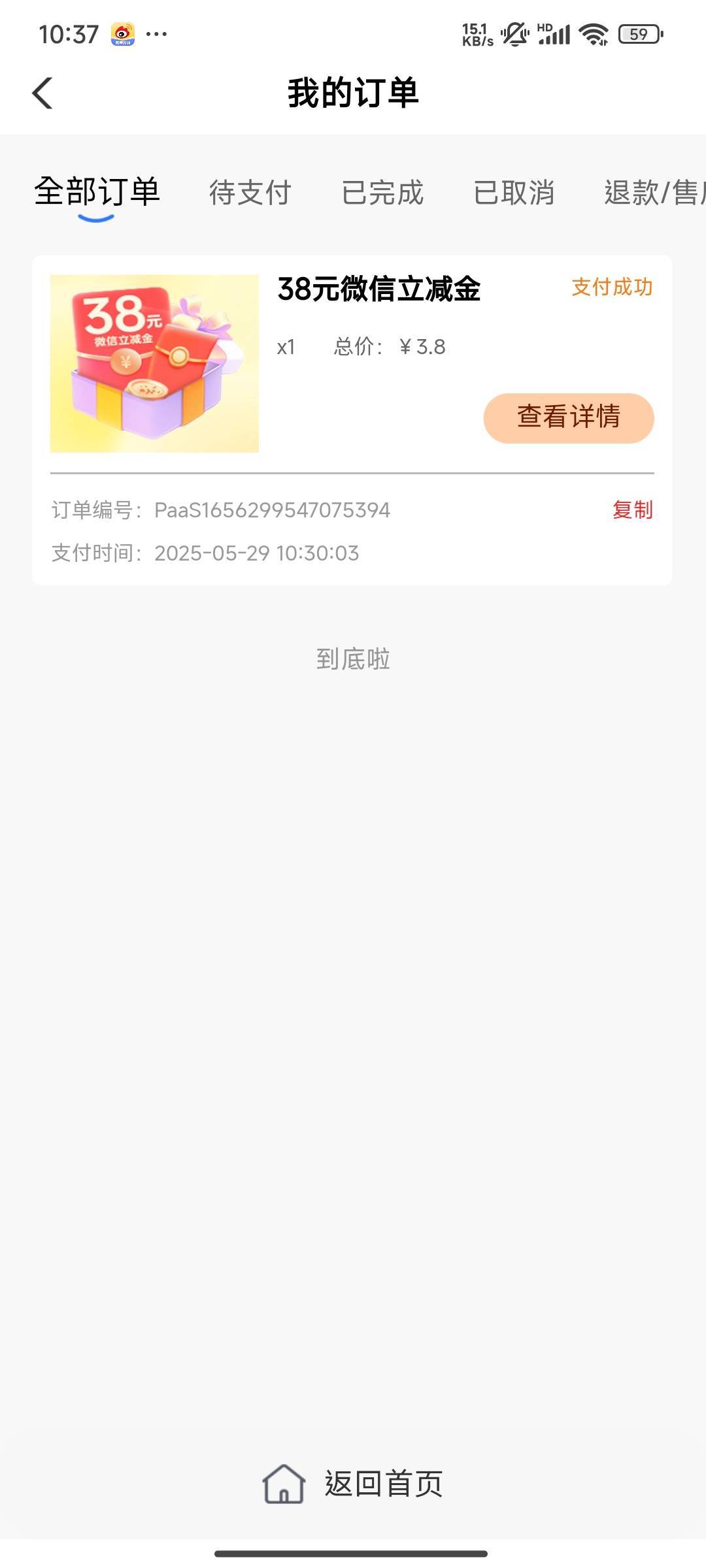Viewport: 706px width, 1568px height.
Task: Open the 38元微信立减金 product image
Action: tap(154, 363)
